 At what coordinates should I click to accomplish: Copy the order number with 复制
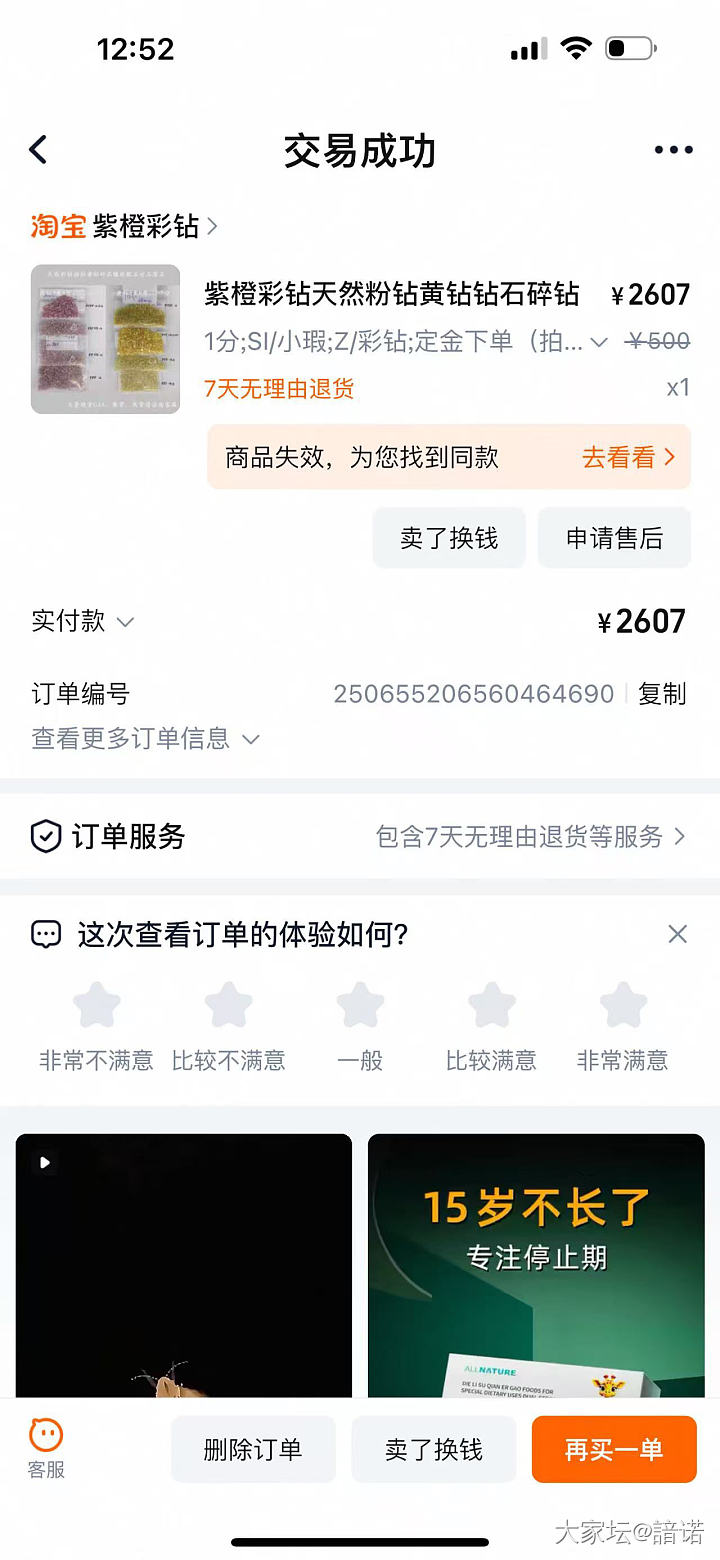[x=662, y=693]
